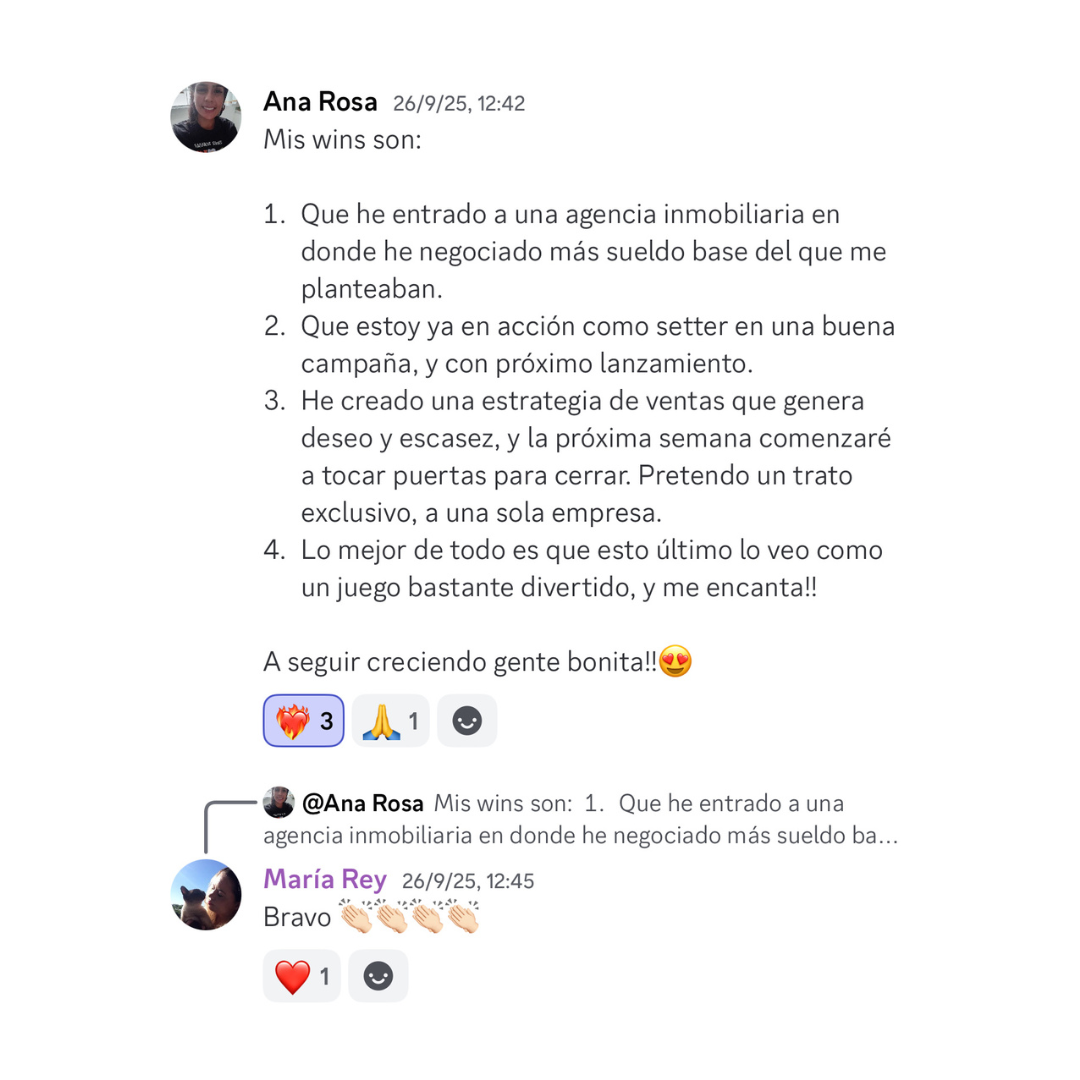This screenshot has height=1080, width=1080.
Task: Tap the María Rey username
Action: [x=324, y=879]
